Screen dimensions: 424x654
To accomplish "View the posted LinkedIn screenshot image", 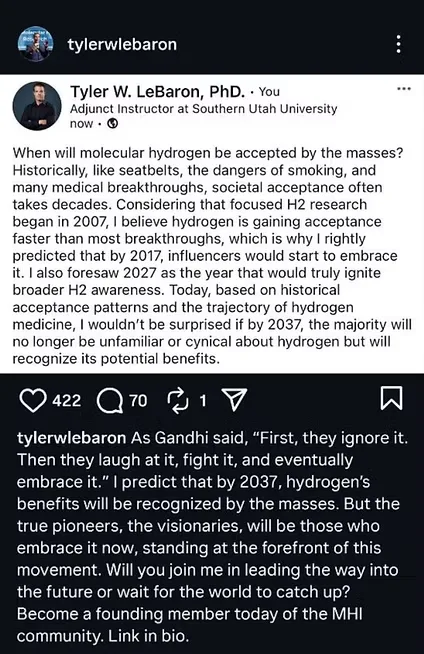I will click(x=212, y=224).
